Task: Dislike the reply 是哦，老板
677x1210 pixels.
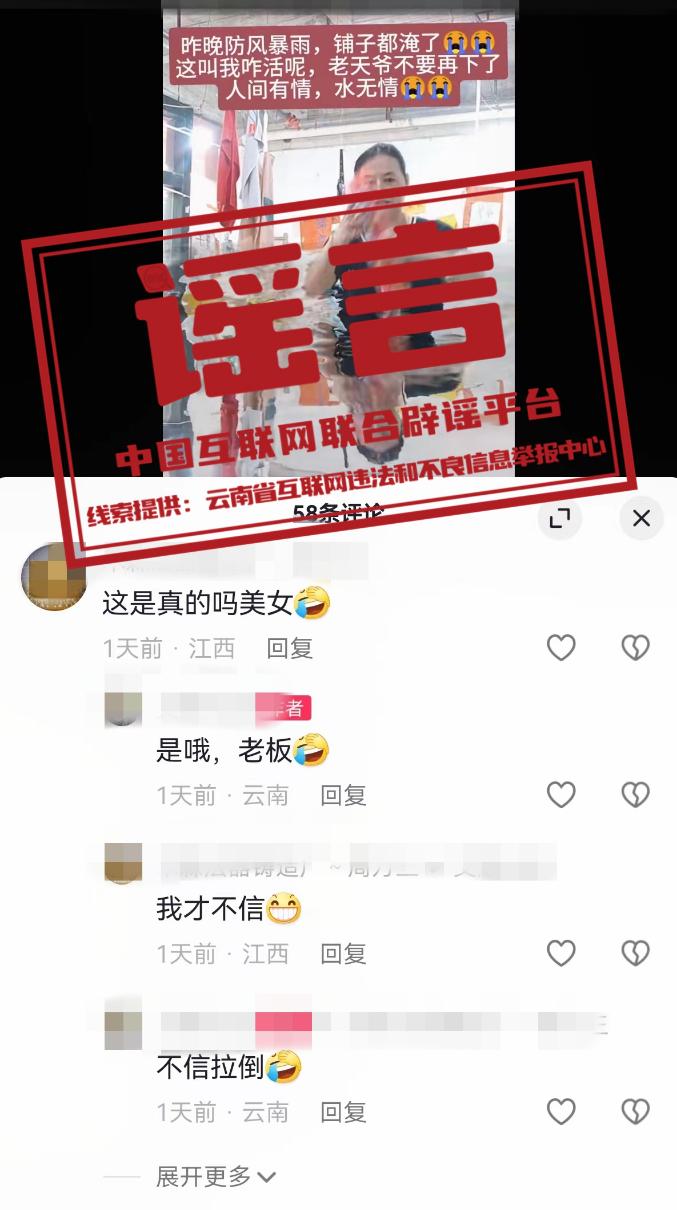Action: point(636,795)
